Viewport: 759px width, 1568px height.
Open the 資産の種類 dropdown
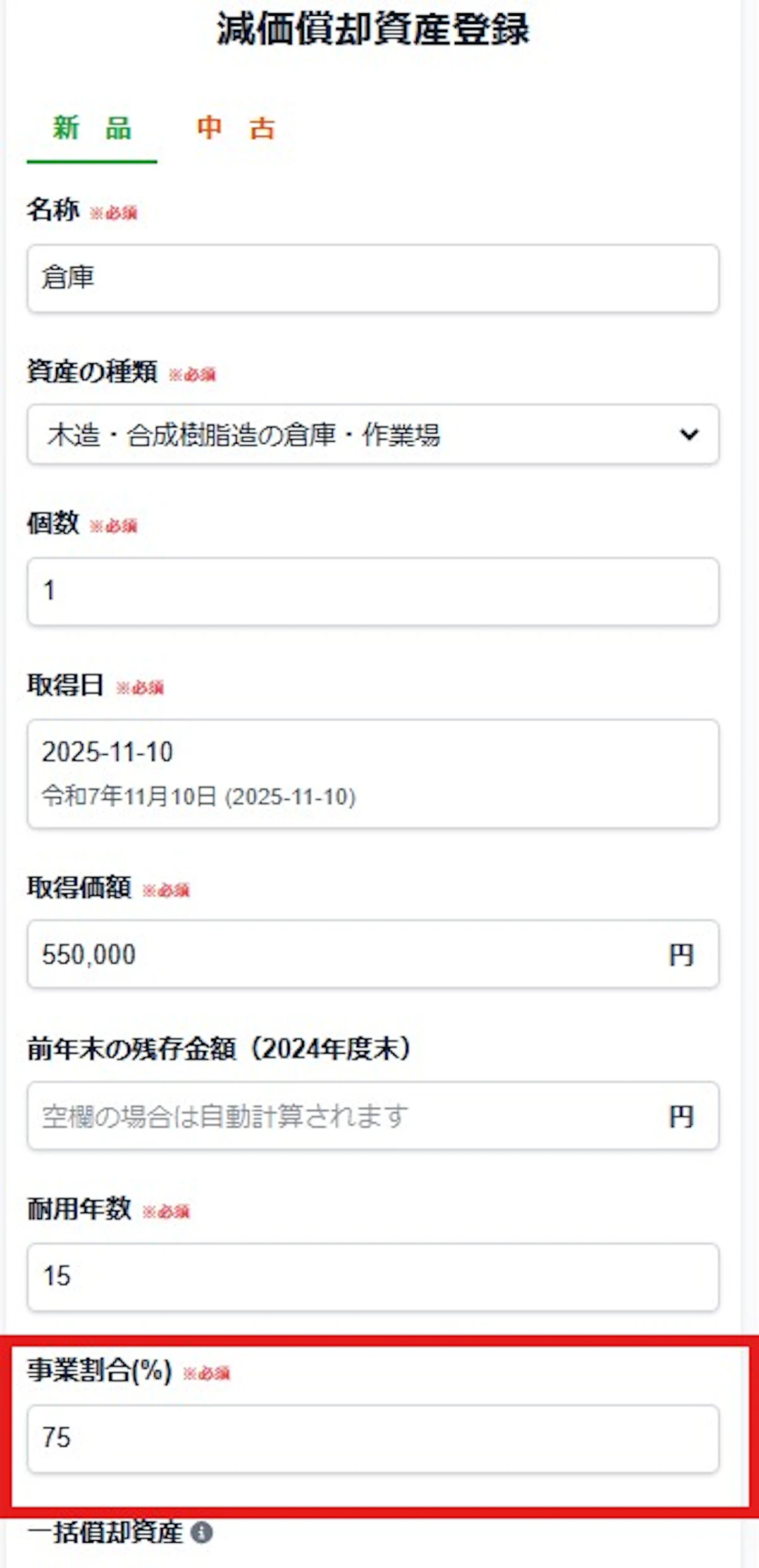coord(373,435)
